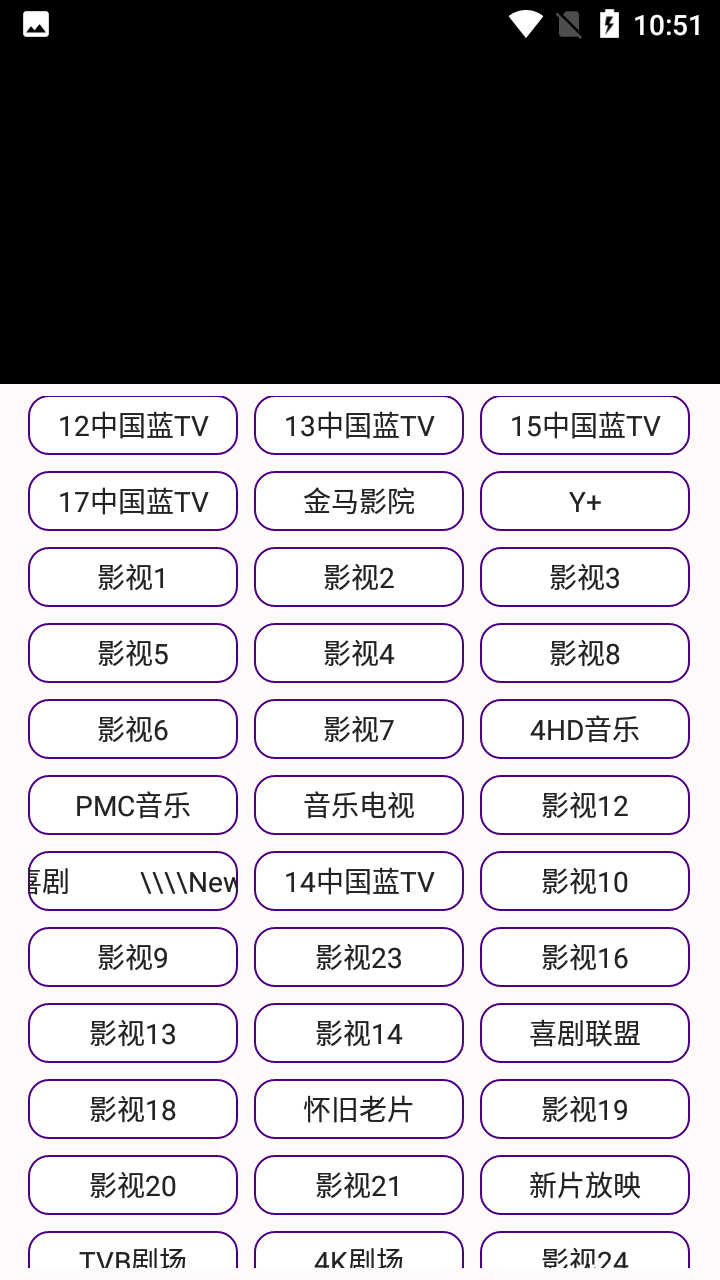Screen dimensions: 720x1280
Task: Open the 喜剧联盟 channel
Action: (584, 1033)
